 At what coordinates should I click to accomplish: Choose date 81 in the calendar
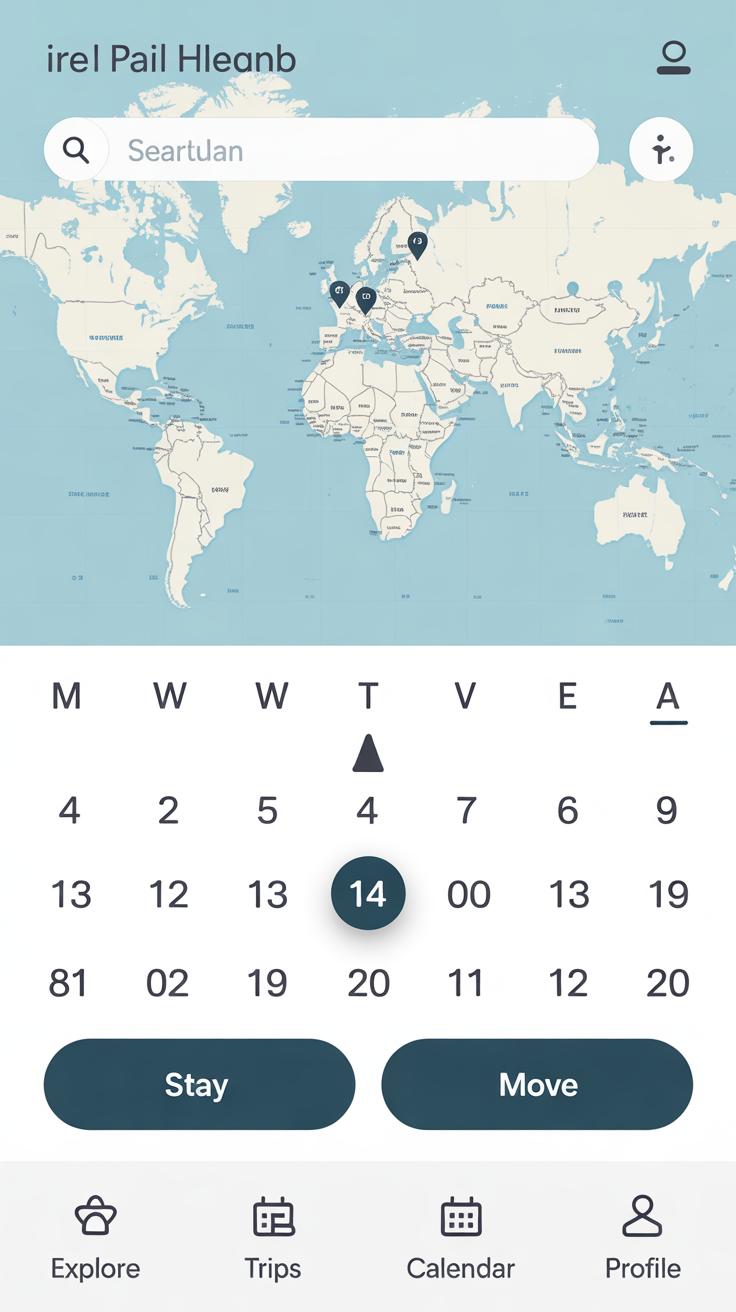68,984
